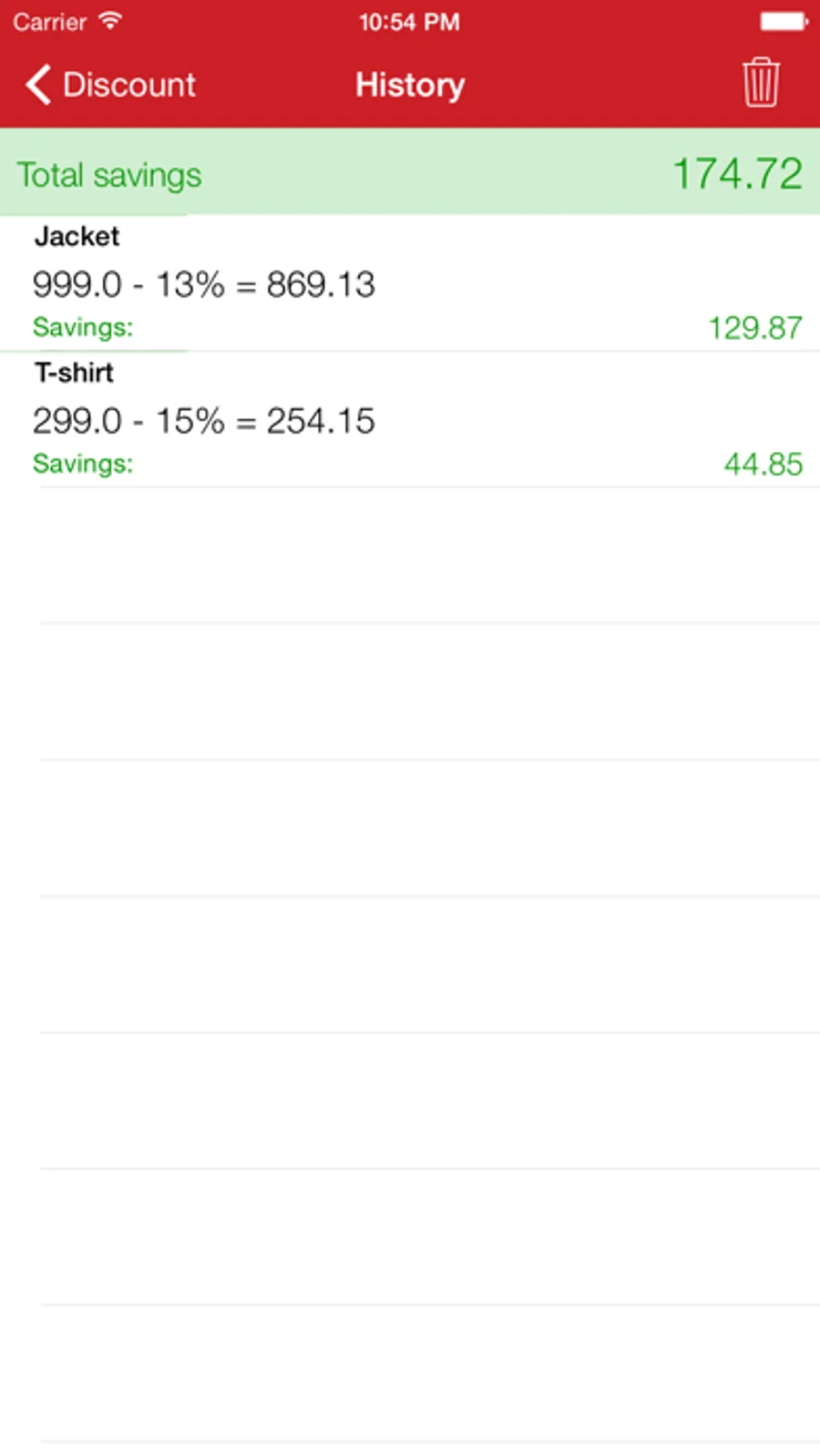The width and height of the screenshot is (820, 1456).
Task: Delete history with the trash icon
Action: coord(760,83)
